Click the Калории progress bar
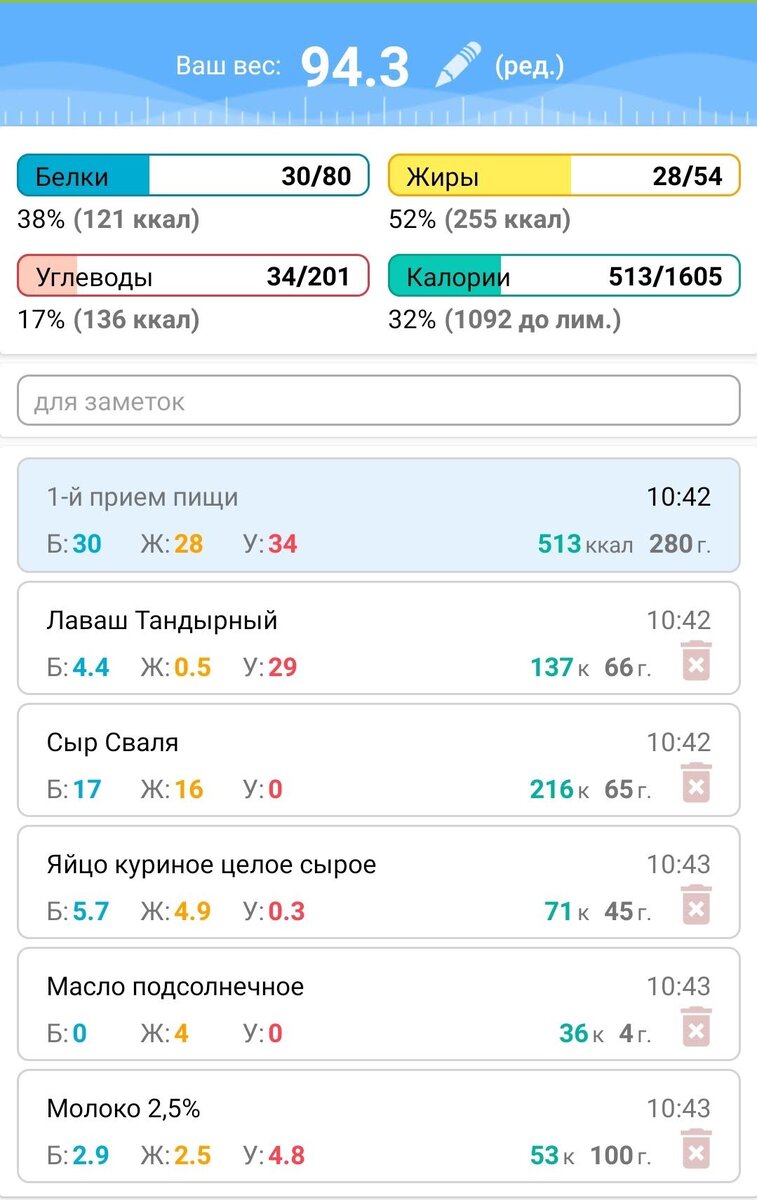The height and width of the screenshot is (1200, 757). tap(565, 276)
